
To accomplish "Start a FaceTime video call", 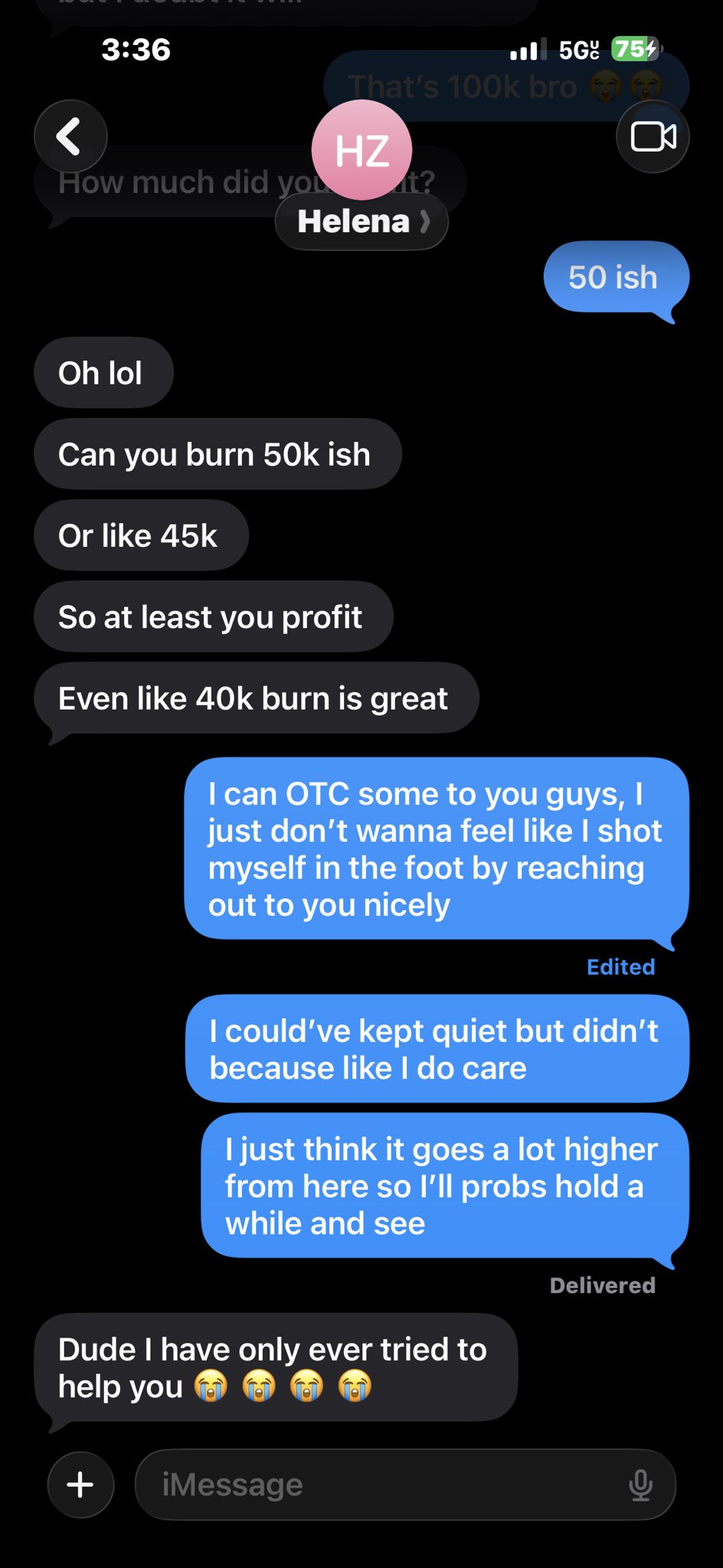I will point(653,137).
